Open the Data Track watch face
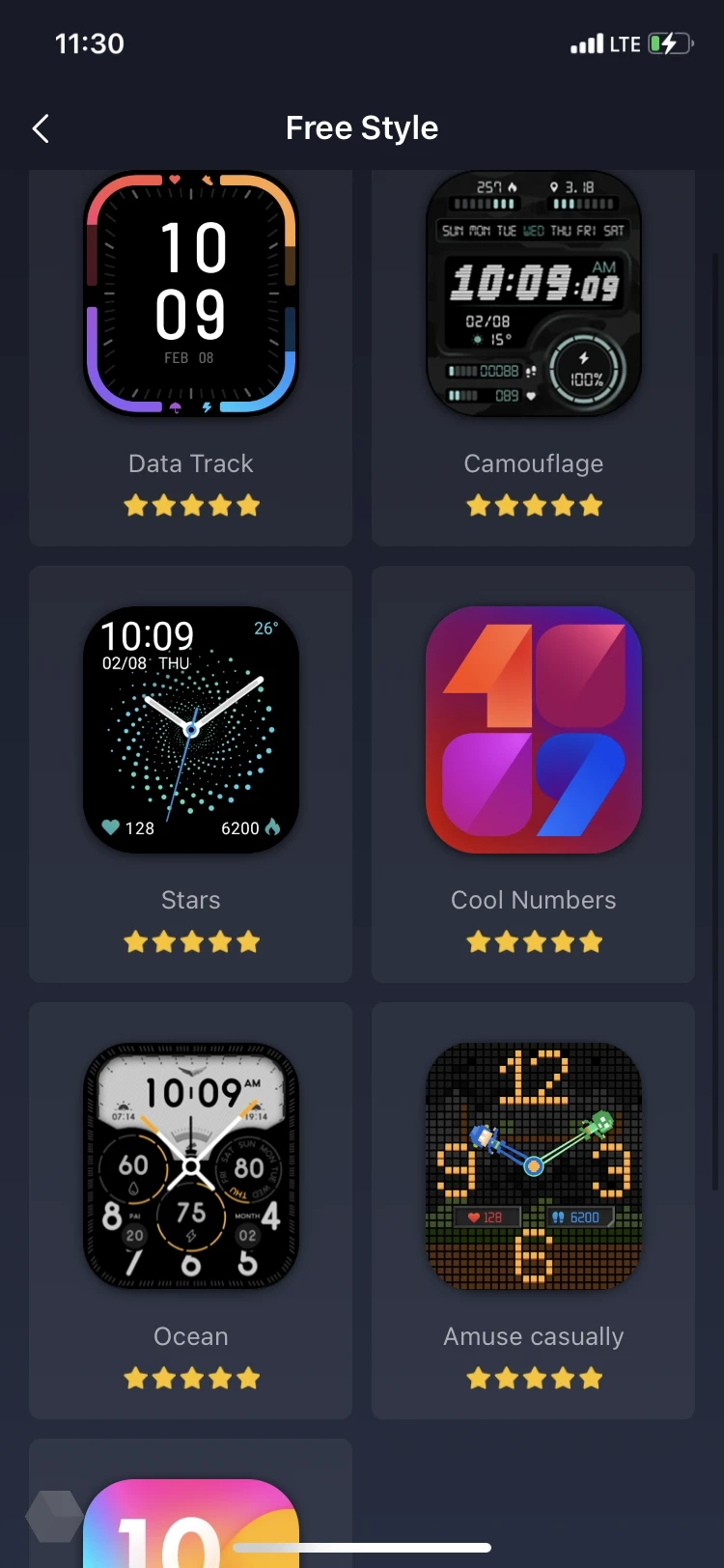Image resolution: width=724 pixels, height=1568 pixels. tap(191, 294)
